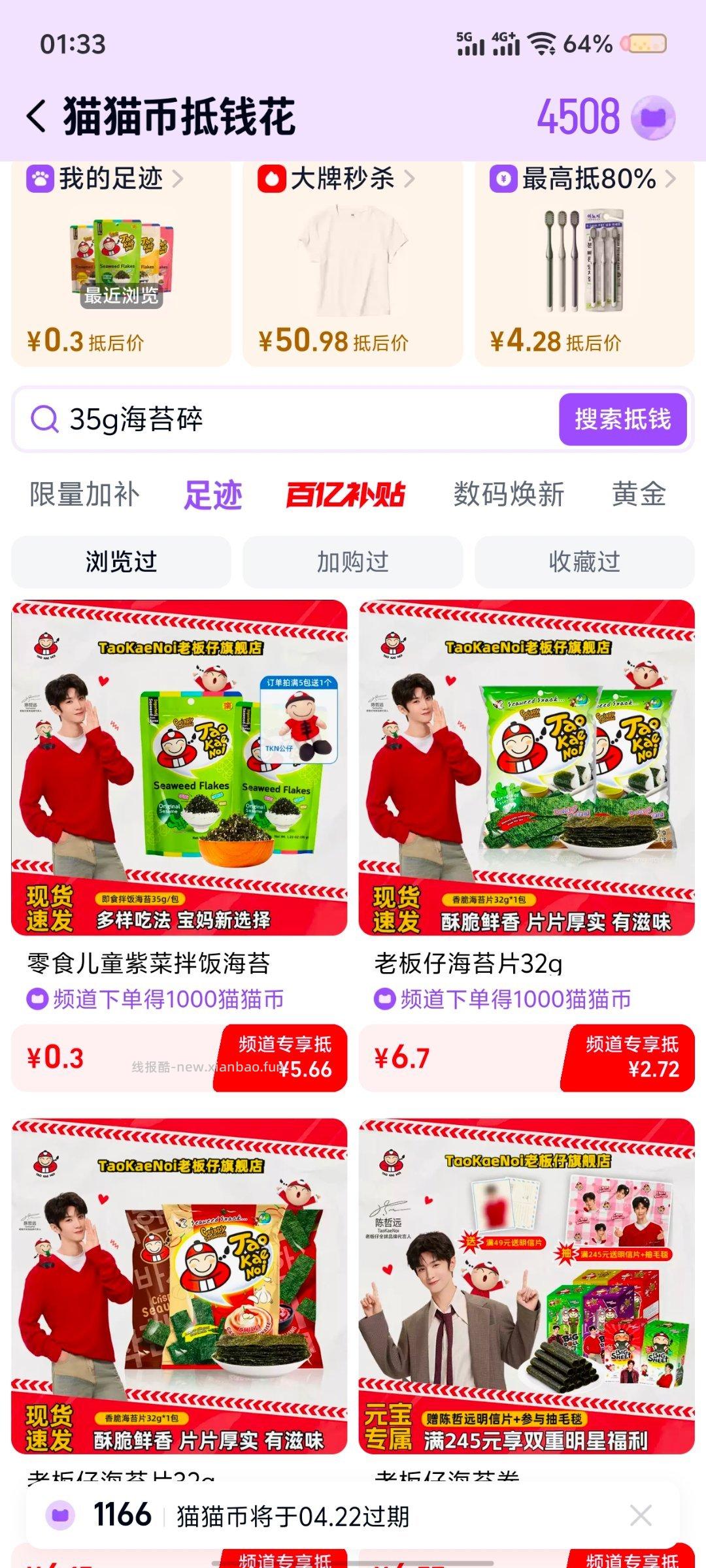Open 我的足迹 card

click(x=121, y=261)
